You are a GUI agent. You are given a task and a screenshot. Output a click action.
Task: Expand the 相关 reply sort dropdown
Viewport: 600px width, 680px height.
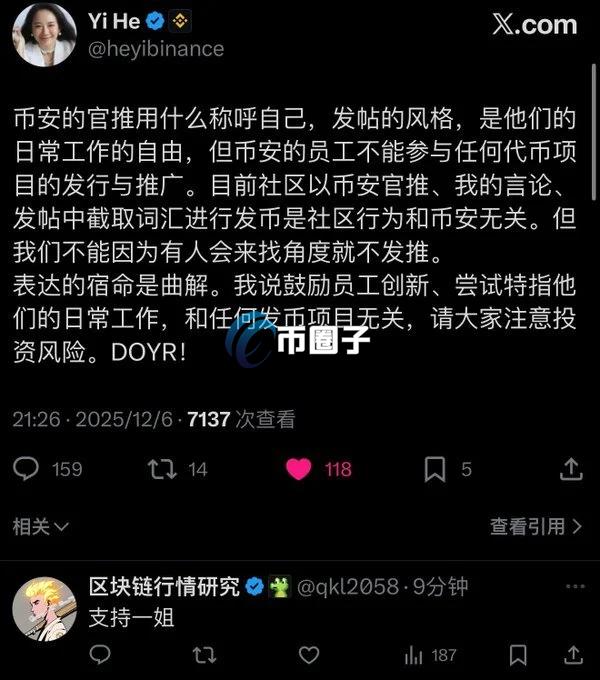click(x=40, y=525)
